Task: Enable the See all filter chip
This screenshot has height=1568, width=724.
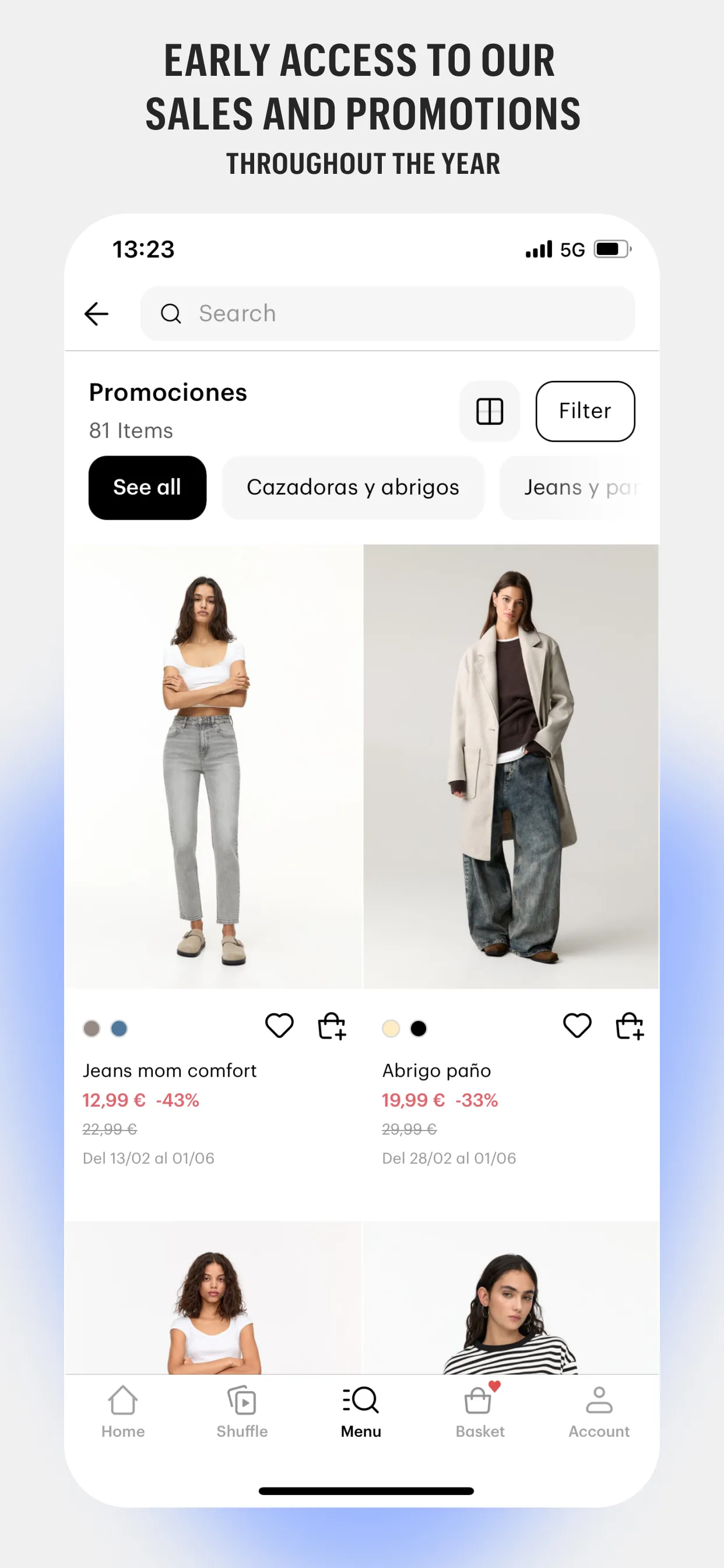Action: click(147, 487)
